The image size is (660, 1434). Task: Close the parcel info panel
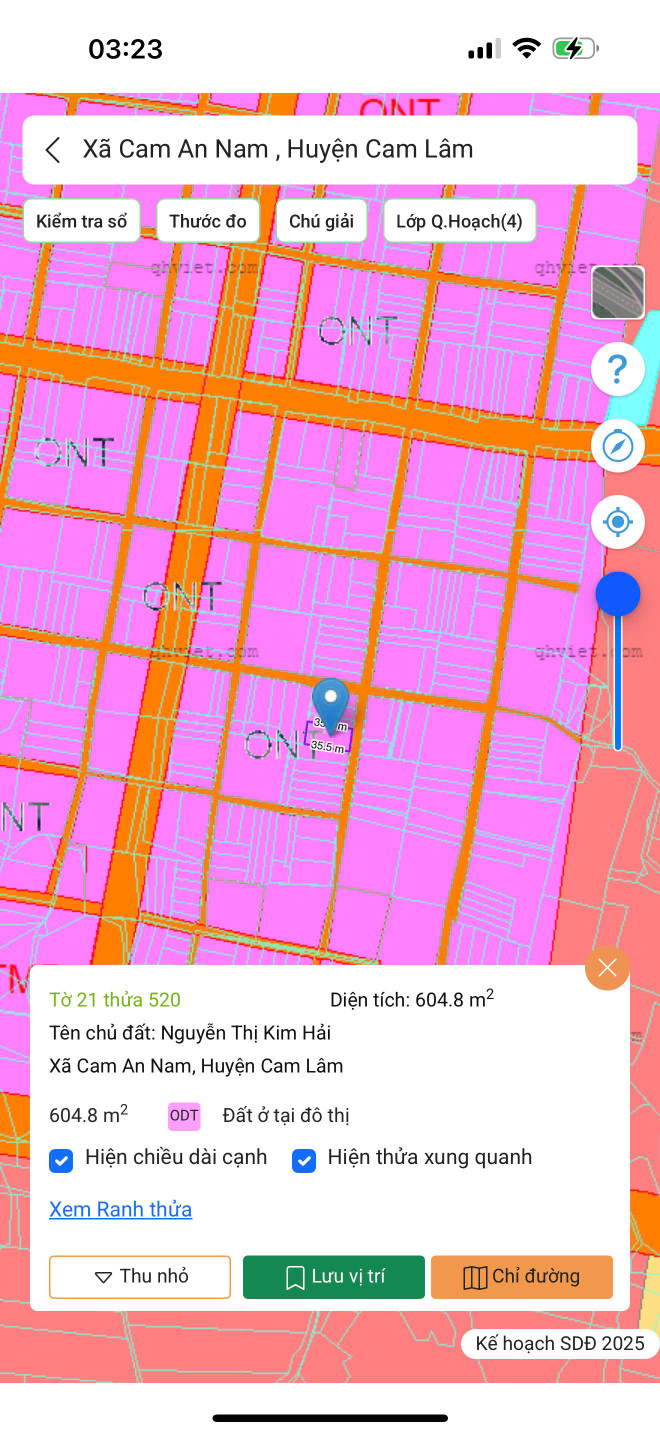607,968
